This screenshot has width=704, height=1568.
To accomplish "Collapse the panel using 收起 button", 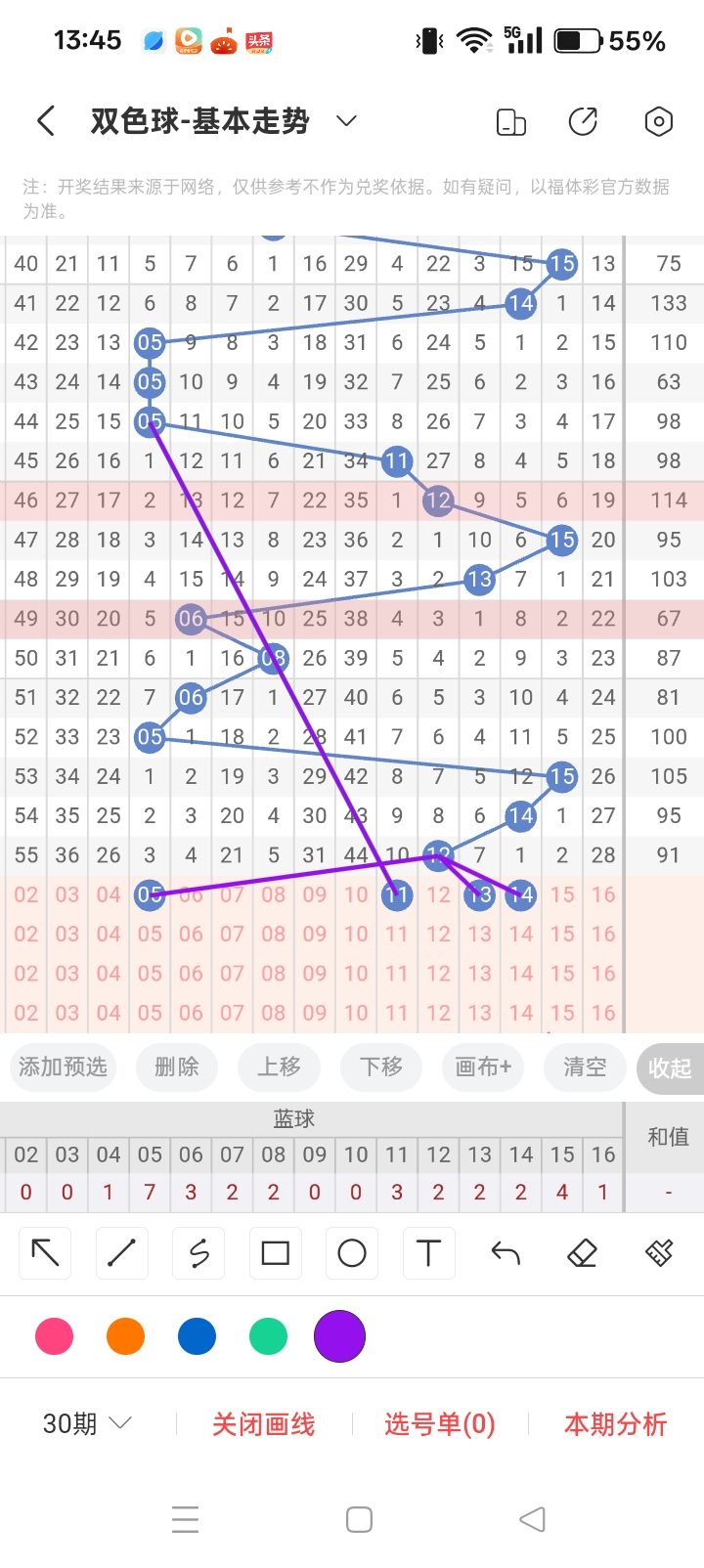I will click(x=671, y=1067).
